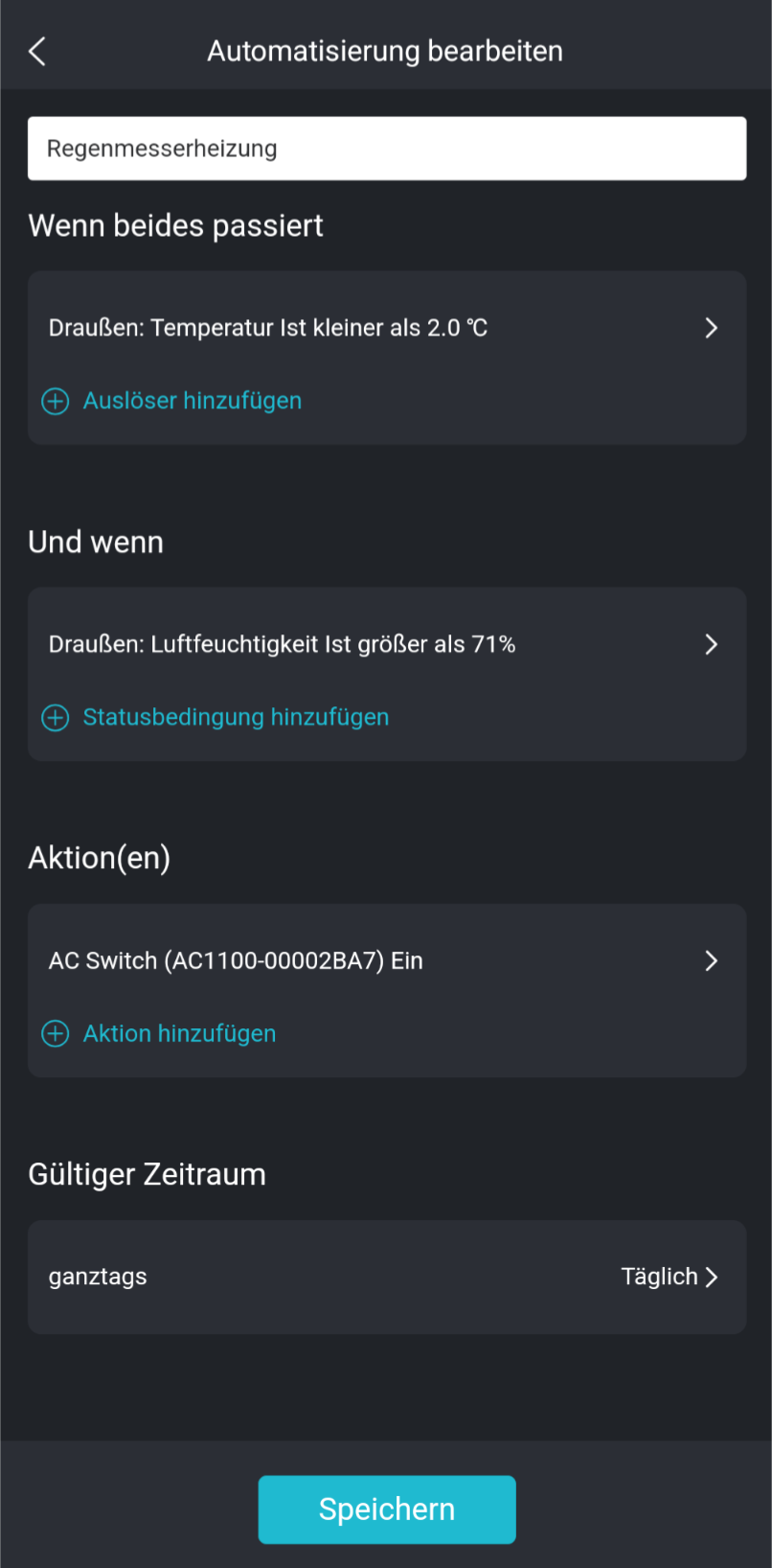Open the AC Switch AC1100-00002BA7 action entry
This screenshot has height=1568, width=772.
coord(236,960)
